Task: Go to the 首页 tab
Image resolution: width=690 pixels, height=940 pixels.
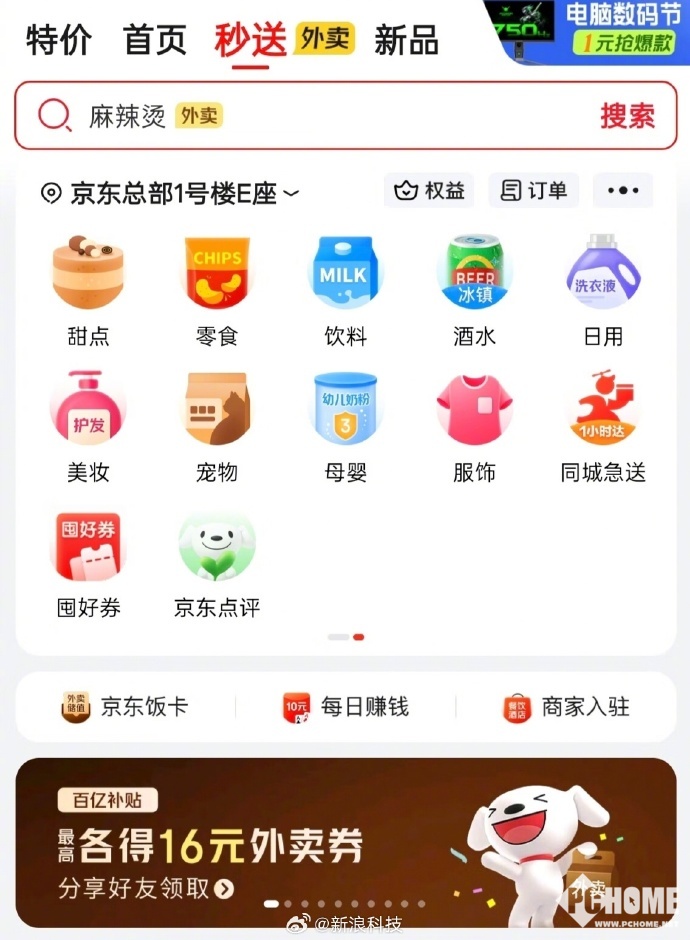Action: (155, 40)
